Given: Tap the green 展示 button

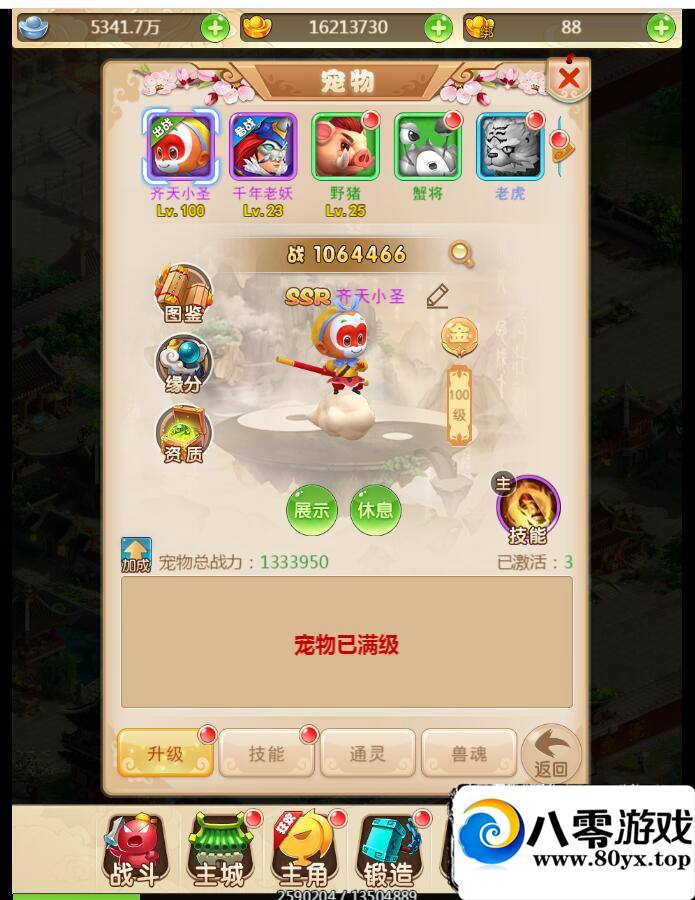Looking at the screenshot, I should 311,510.
